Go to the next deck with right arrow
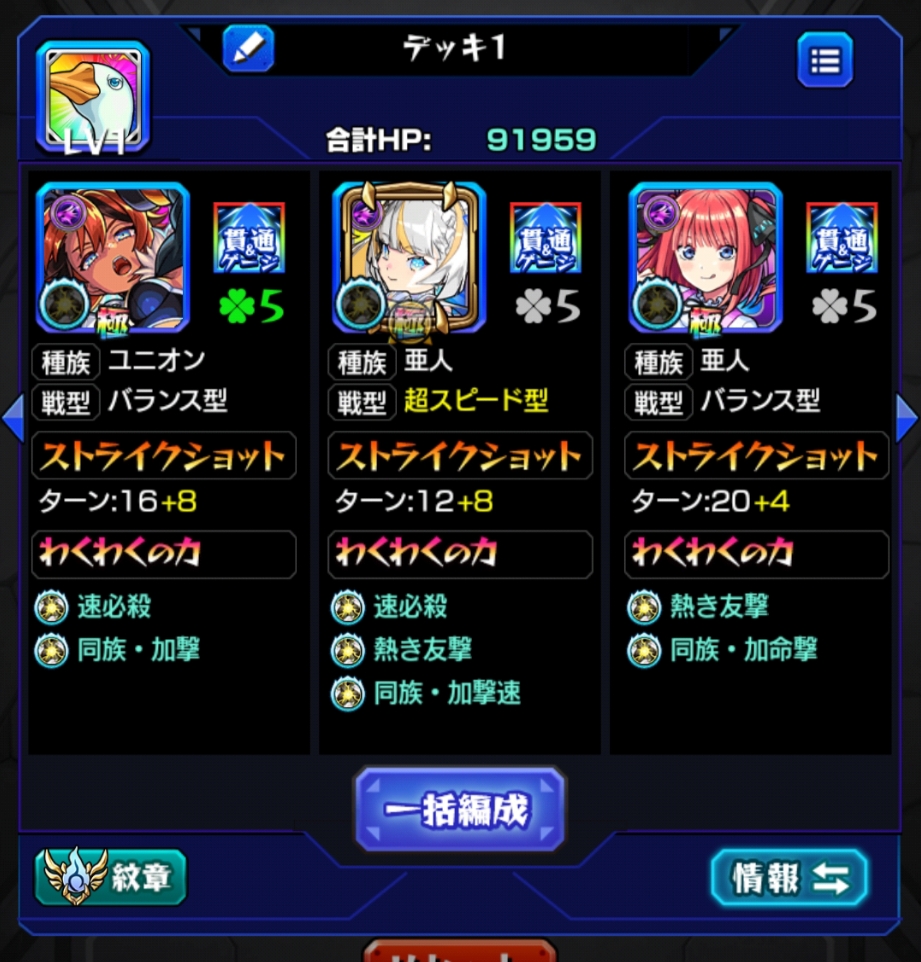This screenshot has width=921, height=962. pyautogui.click(x=908, y=418)
